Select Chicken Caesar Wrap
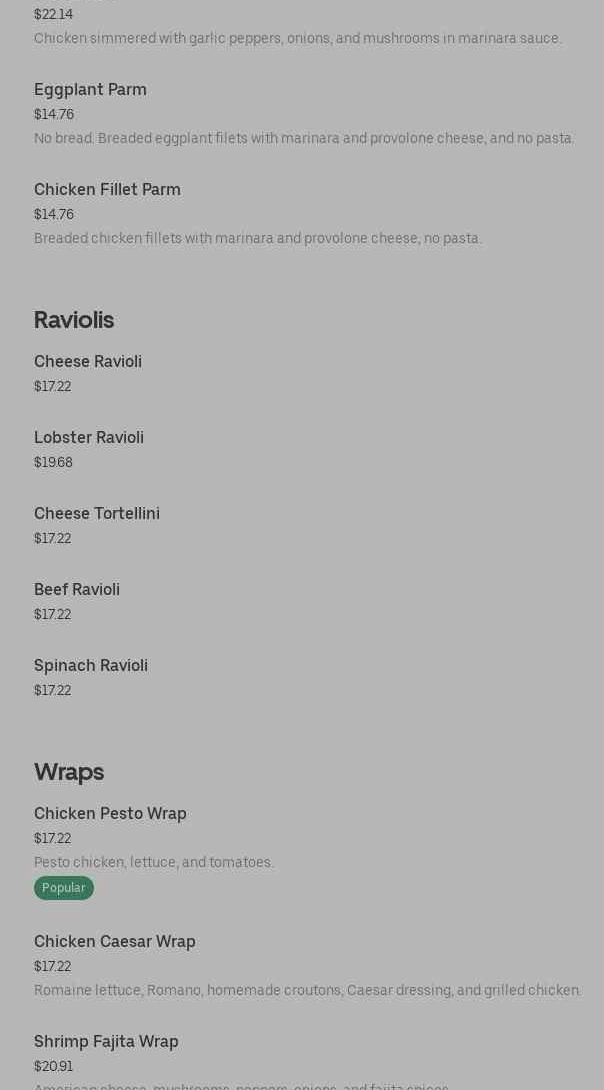This screenshot has width=604, height=1090. point(115,942)
